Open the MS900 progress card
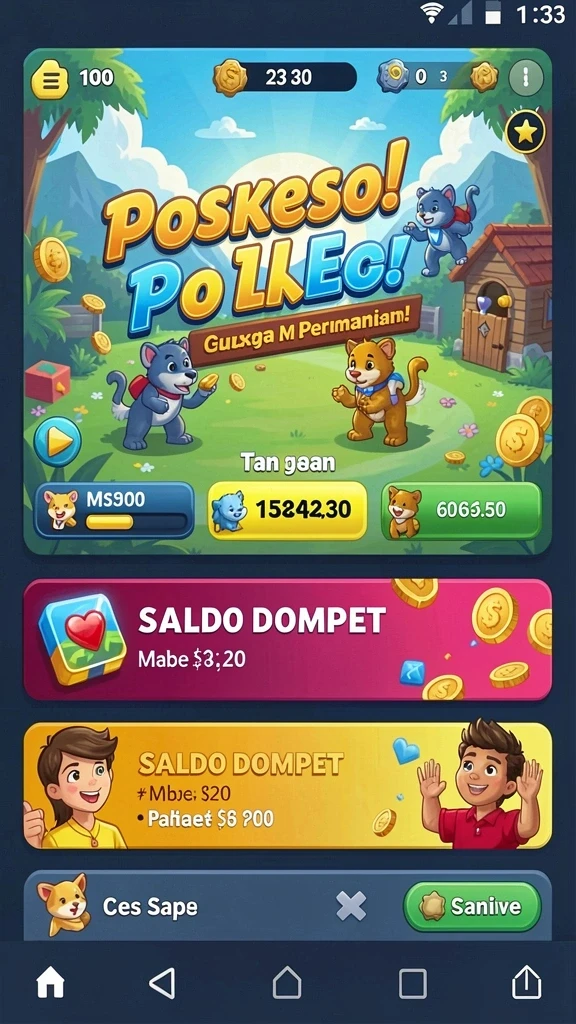This screenshot has width=576, height=1024. pyautogui.click(x=114, y=510)
